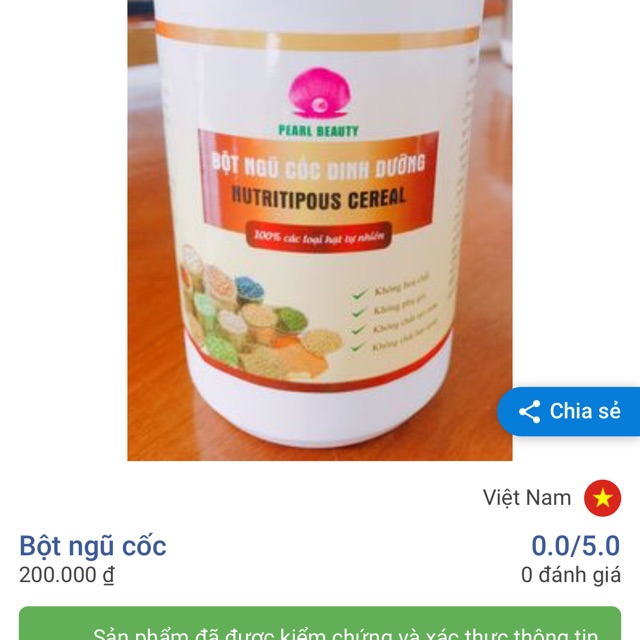This screenshot has height=640, width=640.
Task: Share this product via Chia sẻ
Action: pos(570,411)
